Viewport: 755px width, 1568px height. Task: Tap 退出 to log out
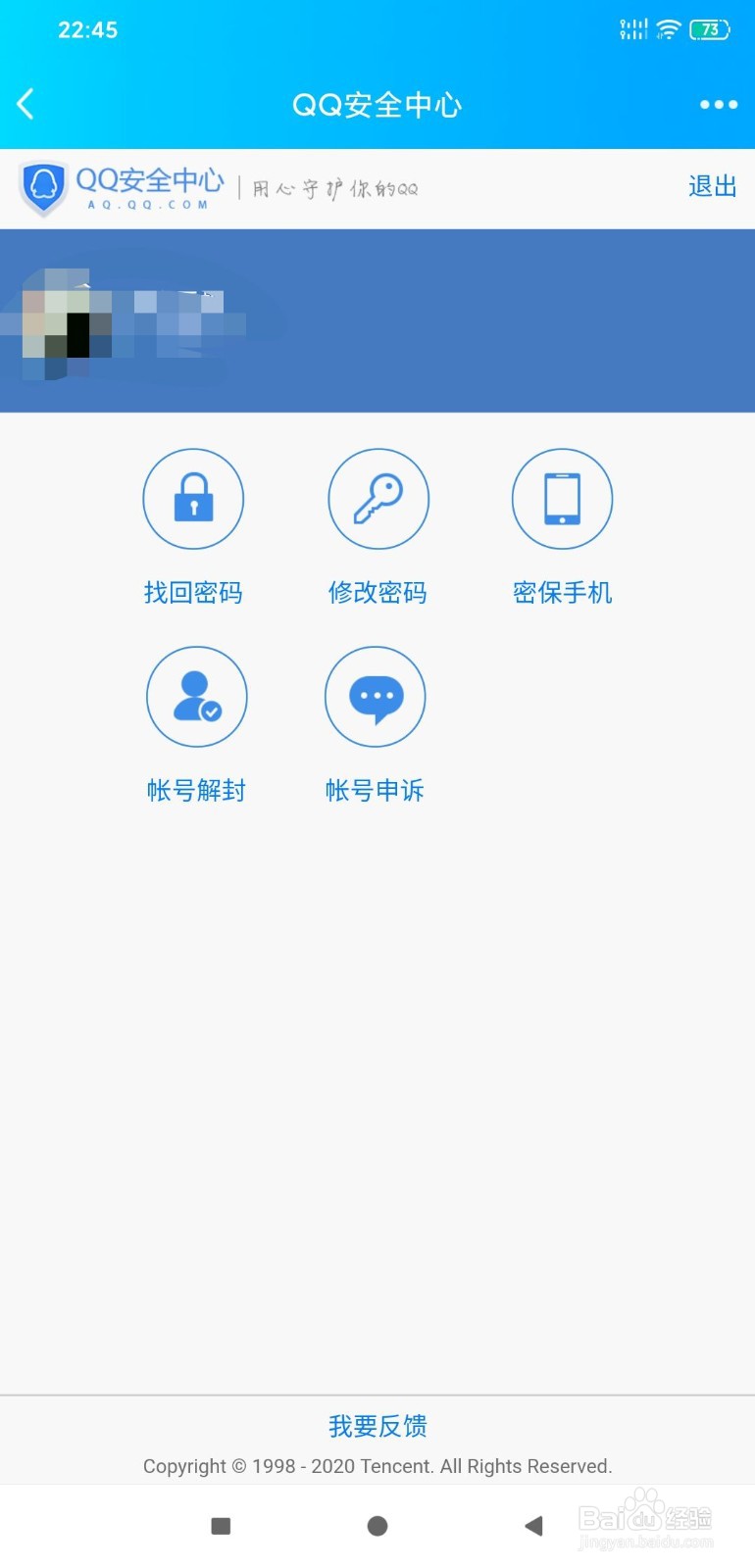tap(712, 186)
